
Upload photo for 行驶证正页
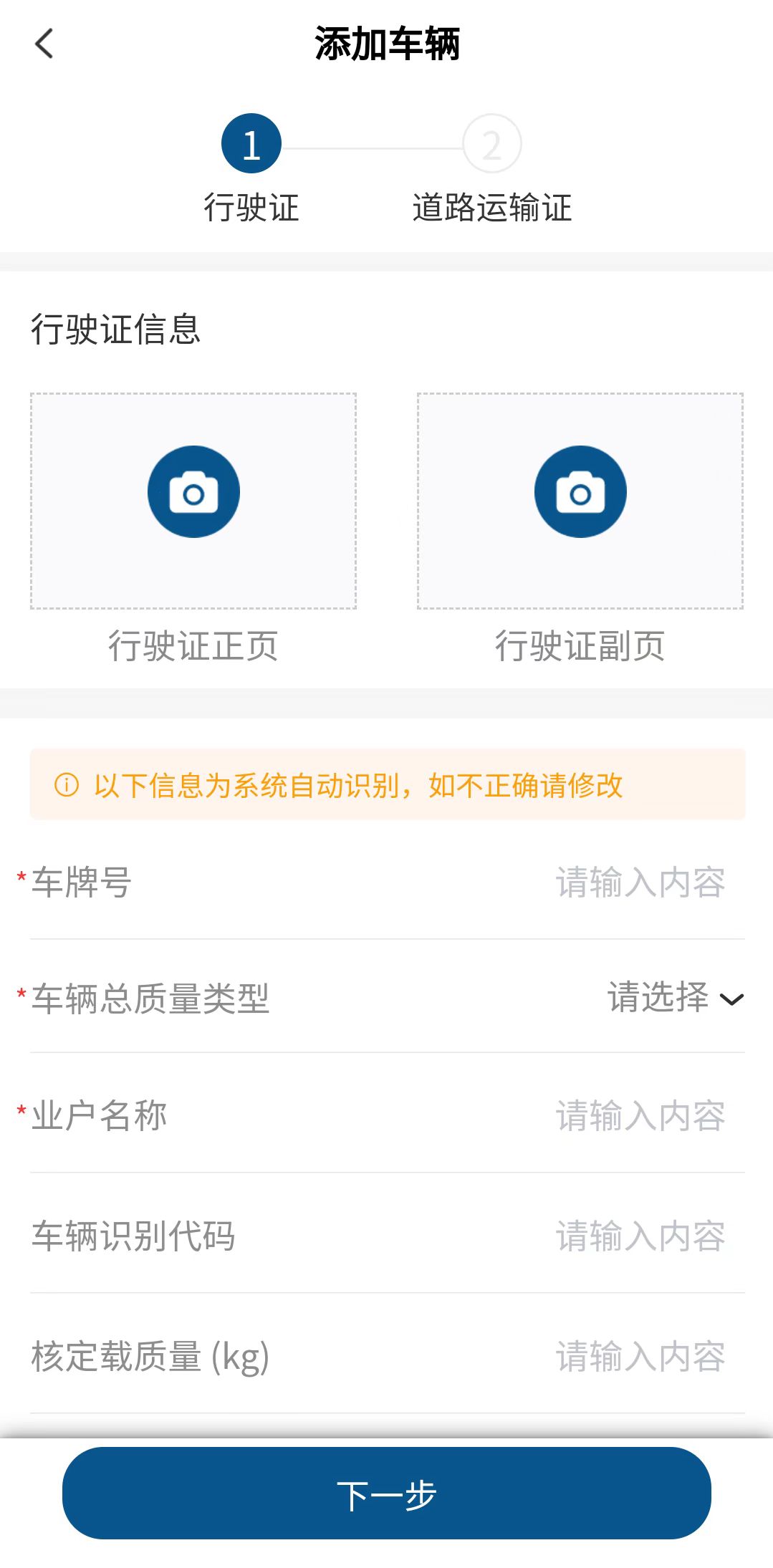click(193, 501)
